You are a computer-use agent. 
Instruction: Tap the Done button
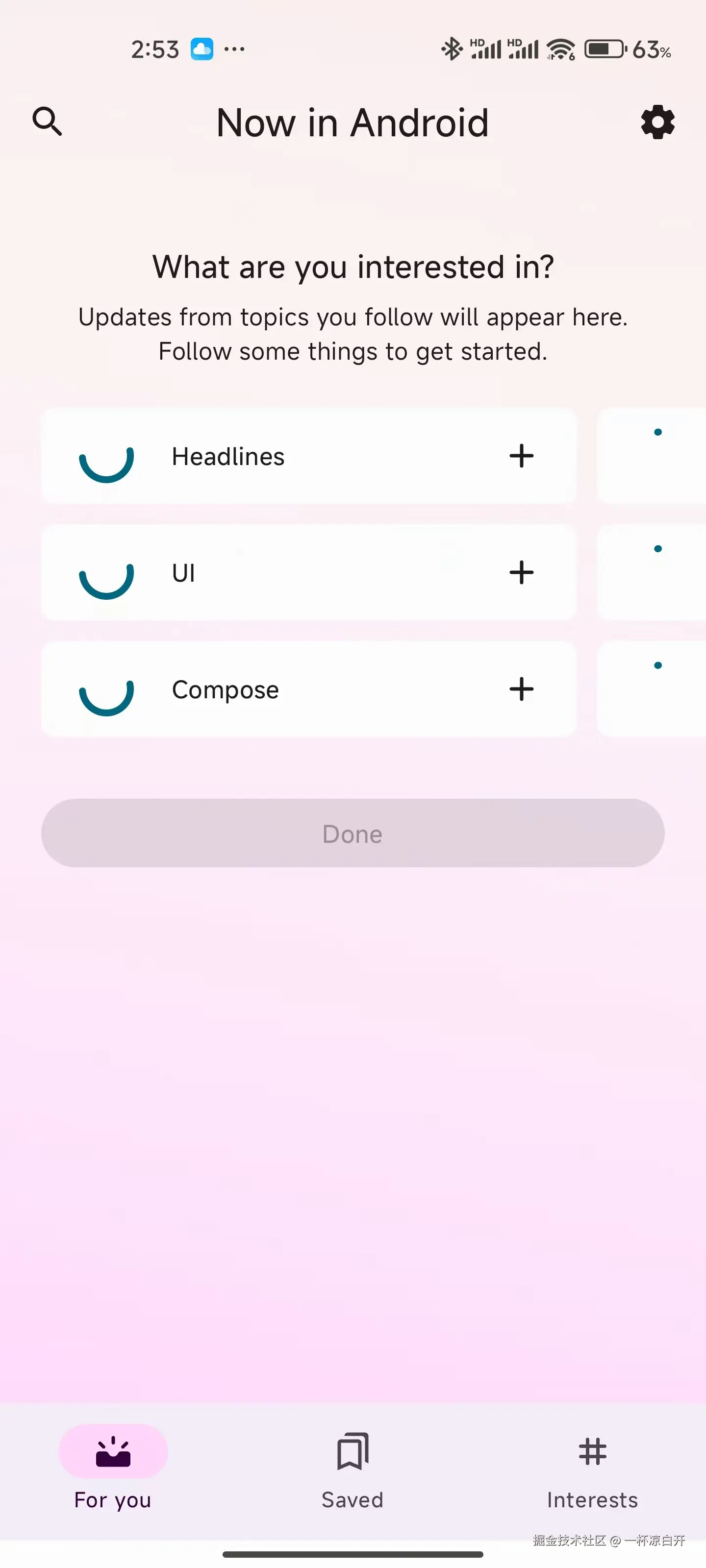[353, 833]
